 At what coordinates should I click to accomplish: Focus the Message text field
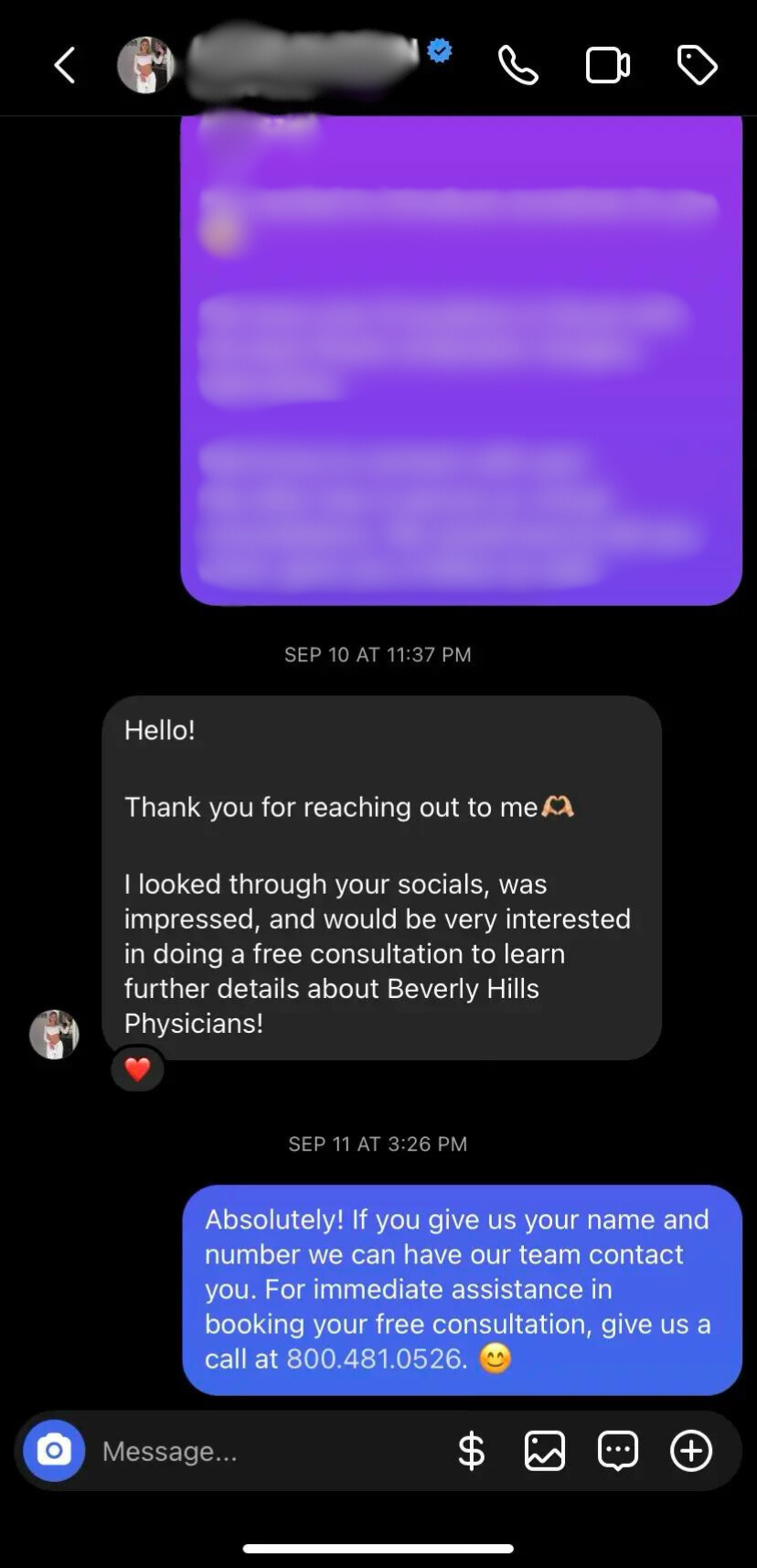coord(265,1451)
